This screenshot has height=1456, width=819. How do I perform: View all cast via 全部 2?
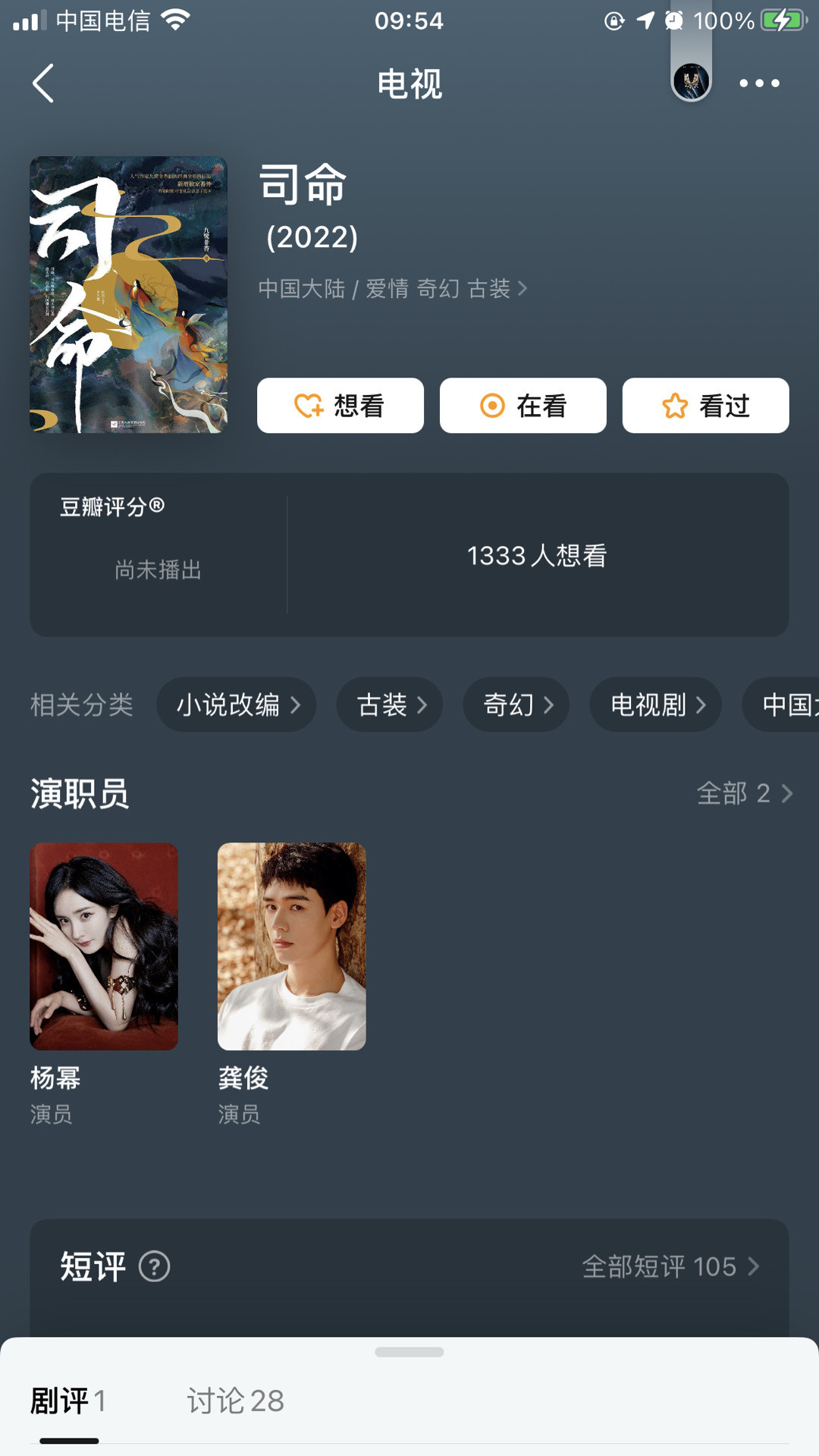coord(744,793)
